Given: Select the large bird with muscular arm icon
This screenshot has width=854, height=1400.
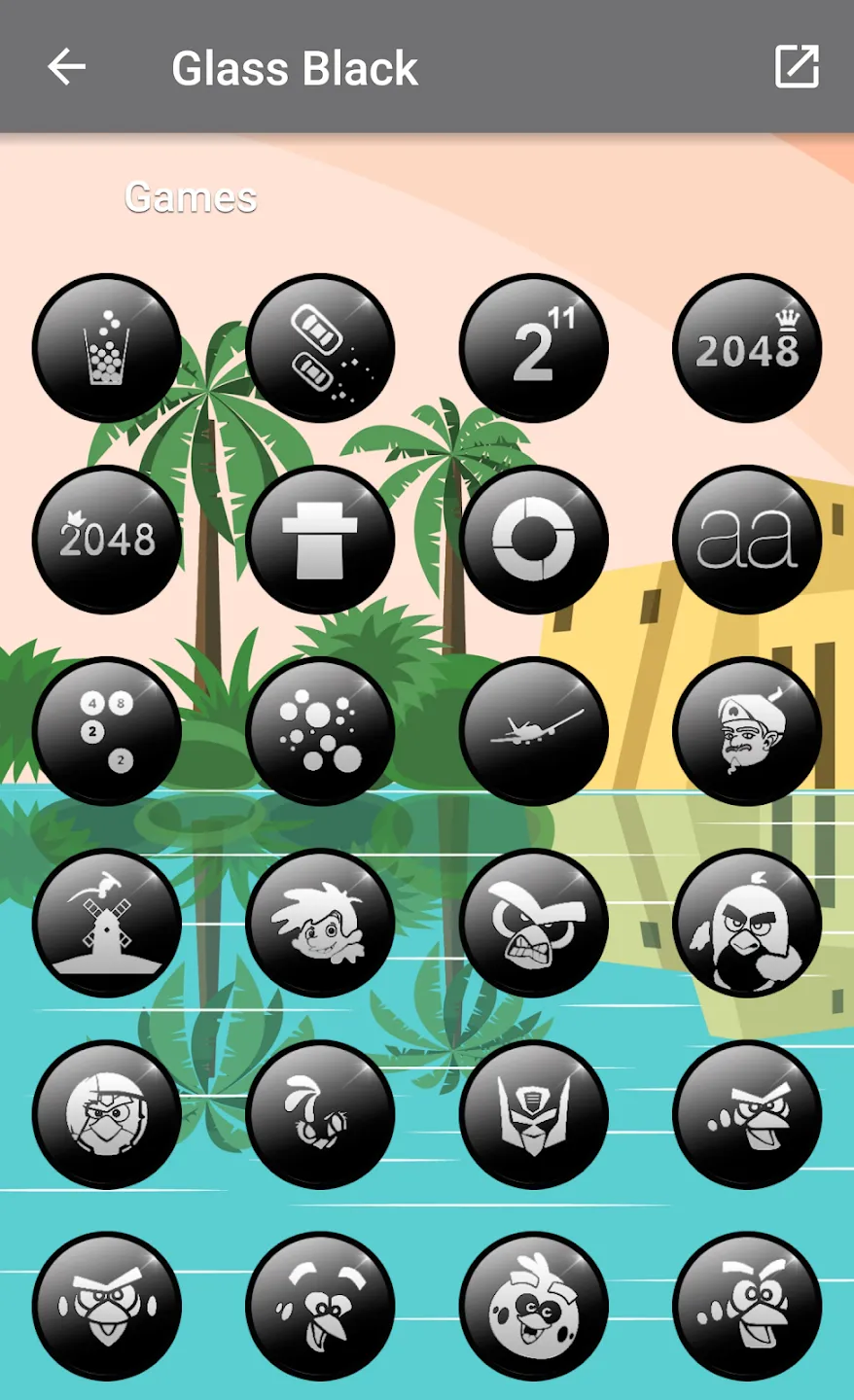Looking at the screenshot, I should click(747, 923).
